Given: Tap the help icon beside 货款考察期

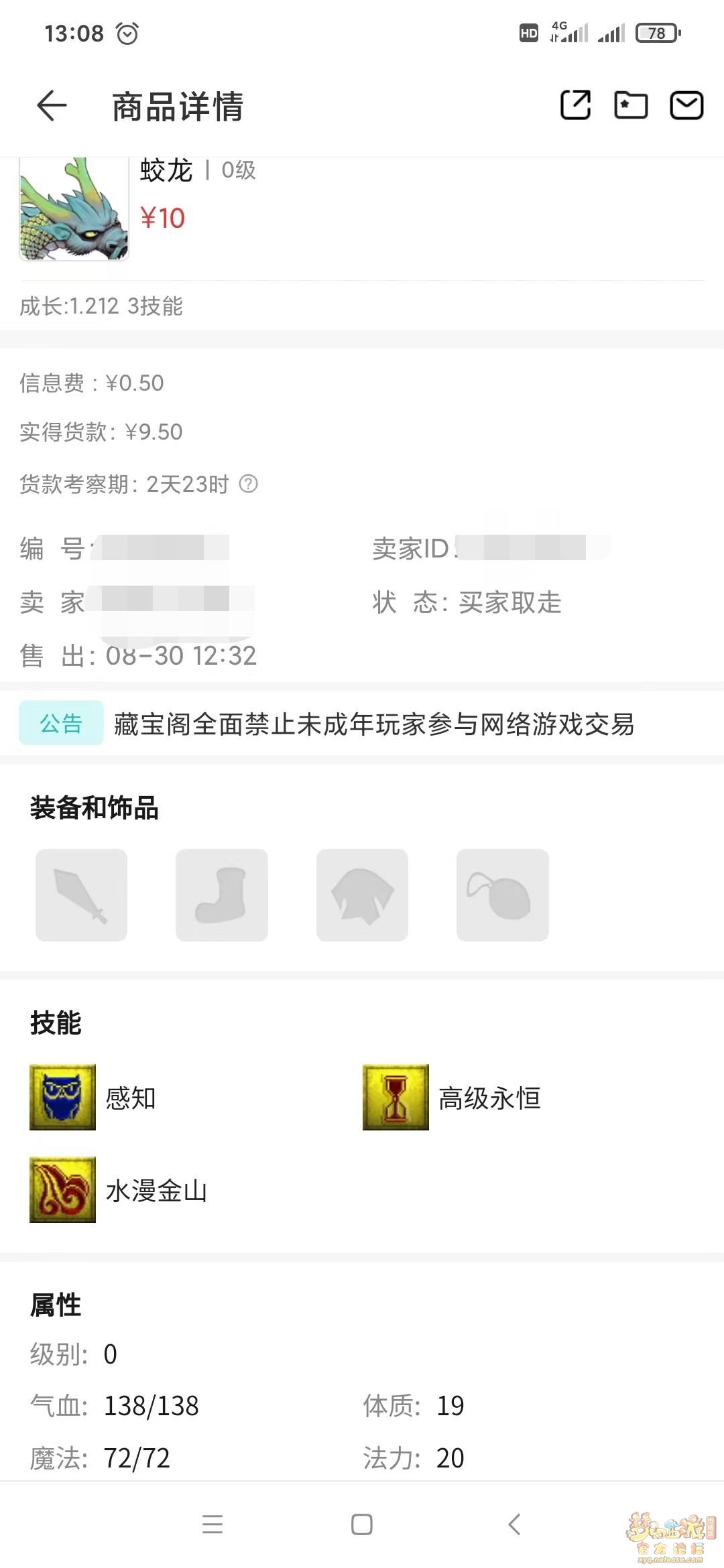Looking at the screenshot, I should point(249,484).
